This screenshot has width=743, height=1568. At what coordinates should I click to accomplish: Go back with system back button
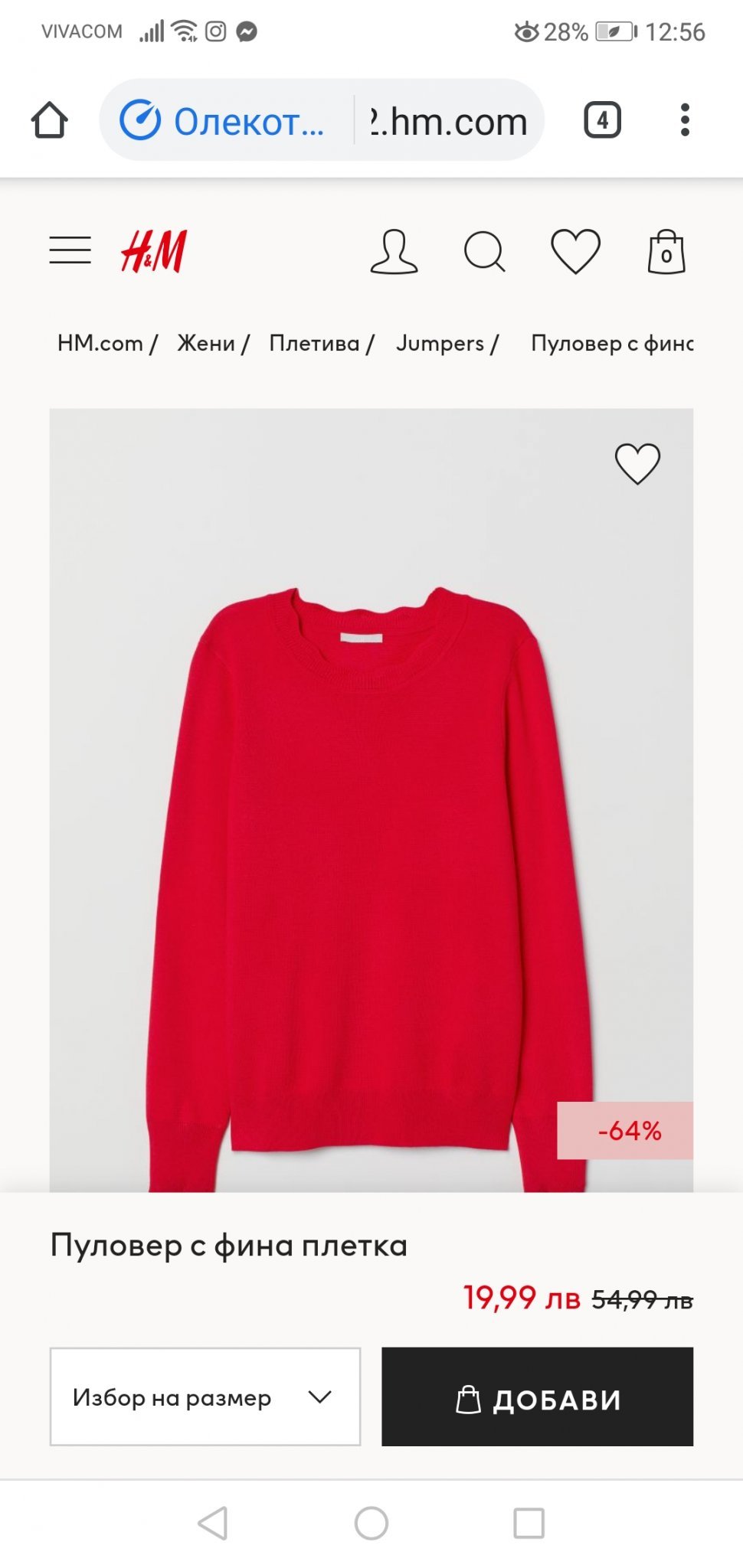click(213, 1523)
